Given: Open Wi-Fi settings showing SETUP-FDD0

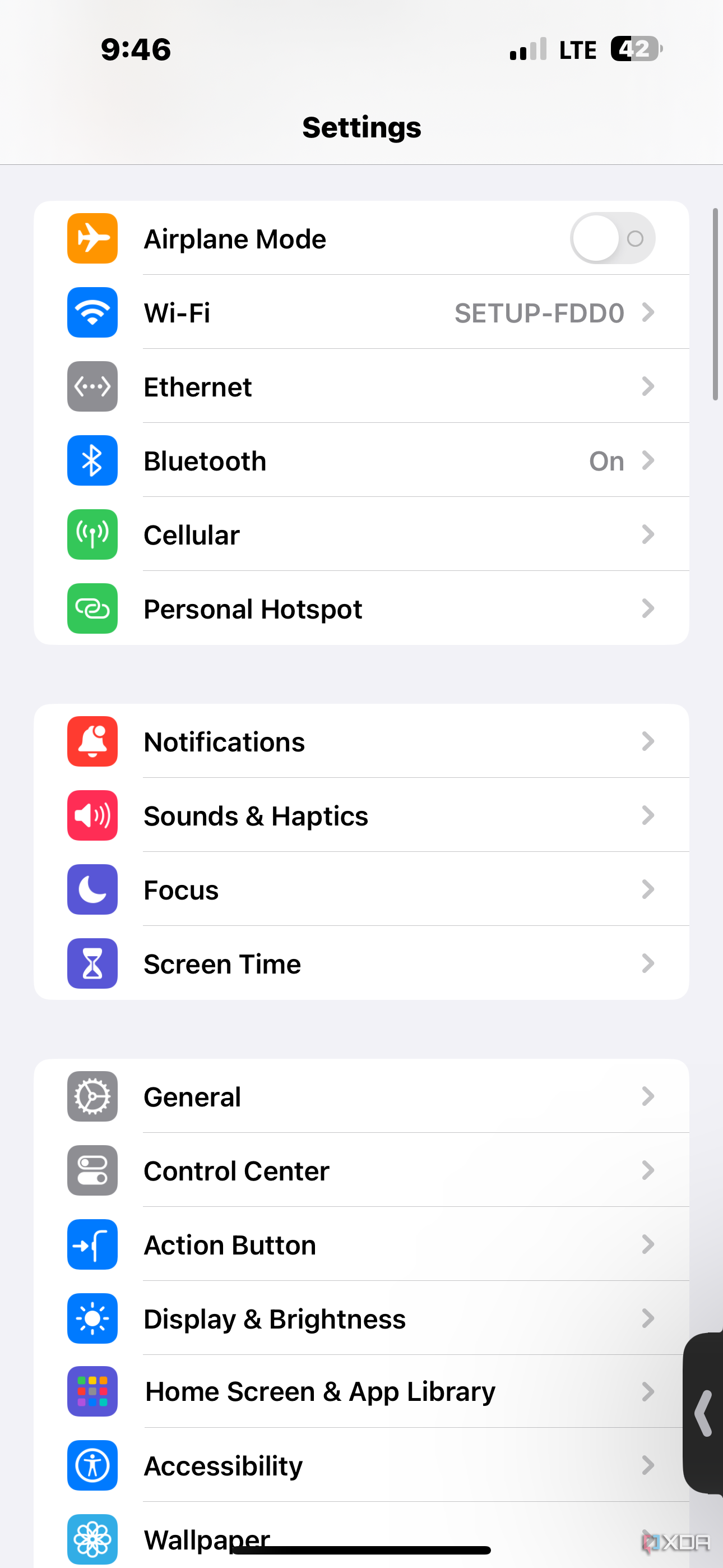Looking at the screenshot, I should click(x=361, y=312).
